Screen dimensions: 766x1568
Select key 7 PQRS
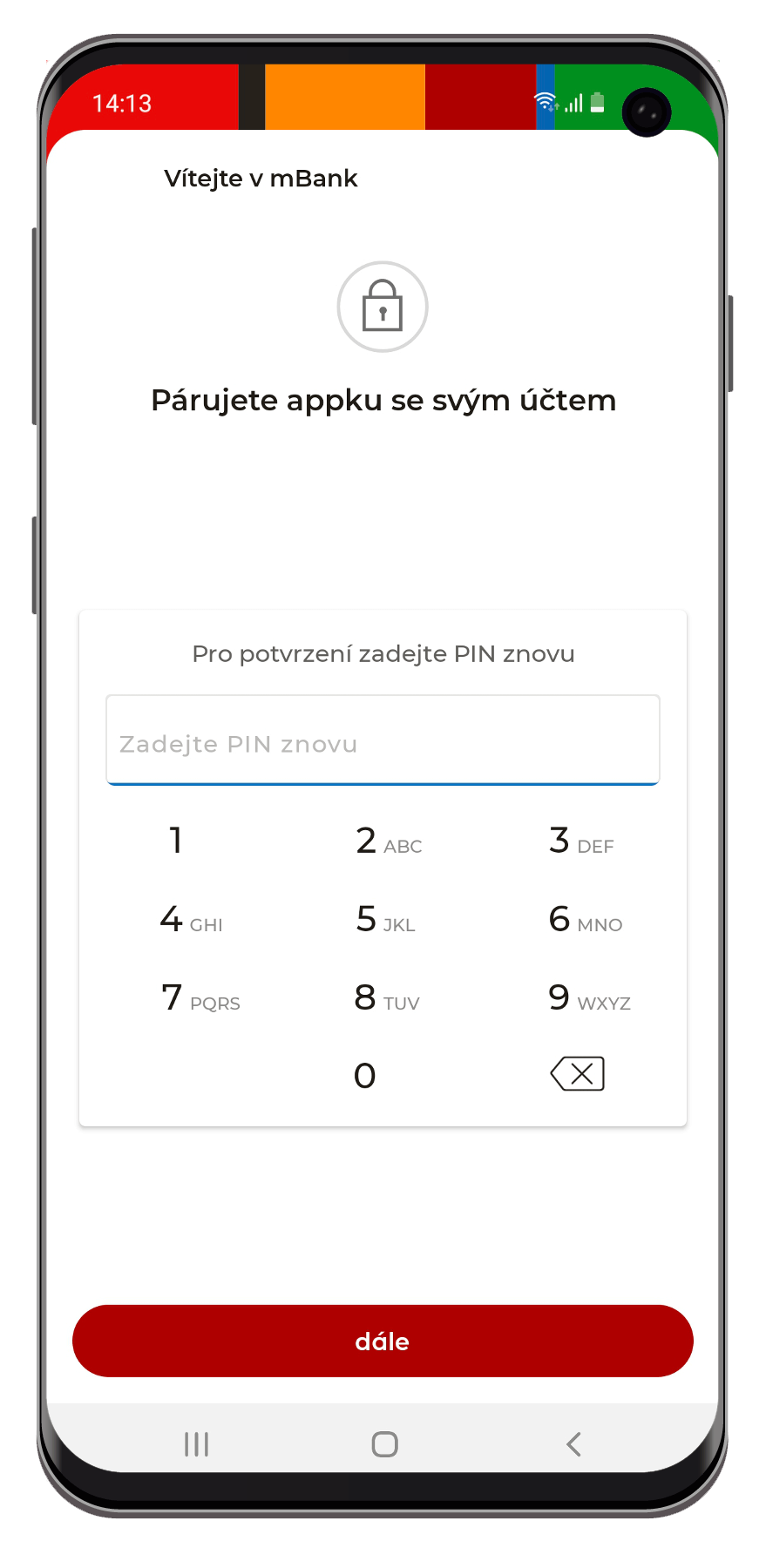click(x=199, y=998)
